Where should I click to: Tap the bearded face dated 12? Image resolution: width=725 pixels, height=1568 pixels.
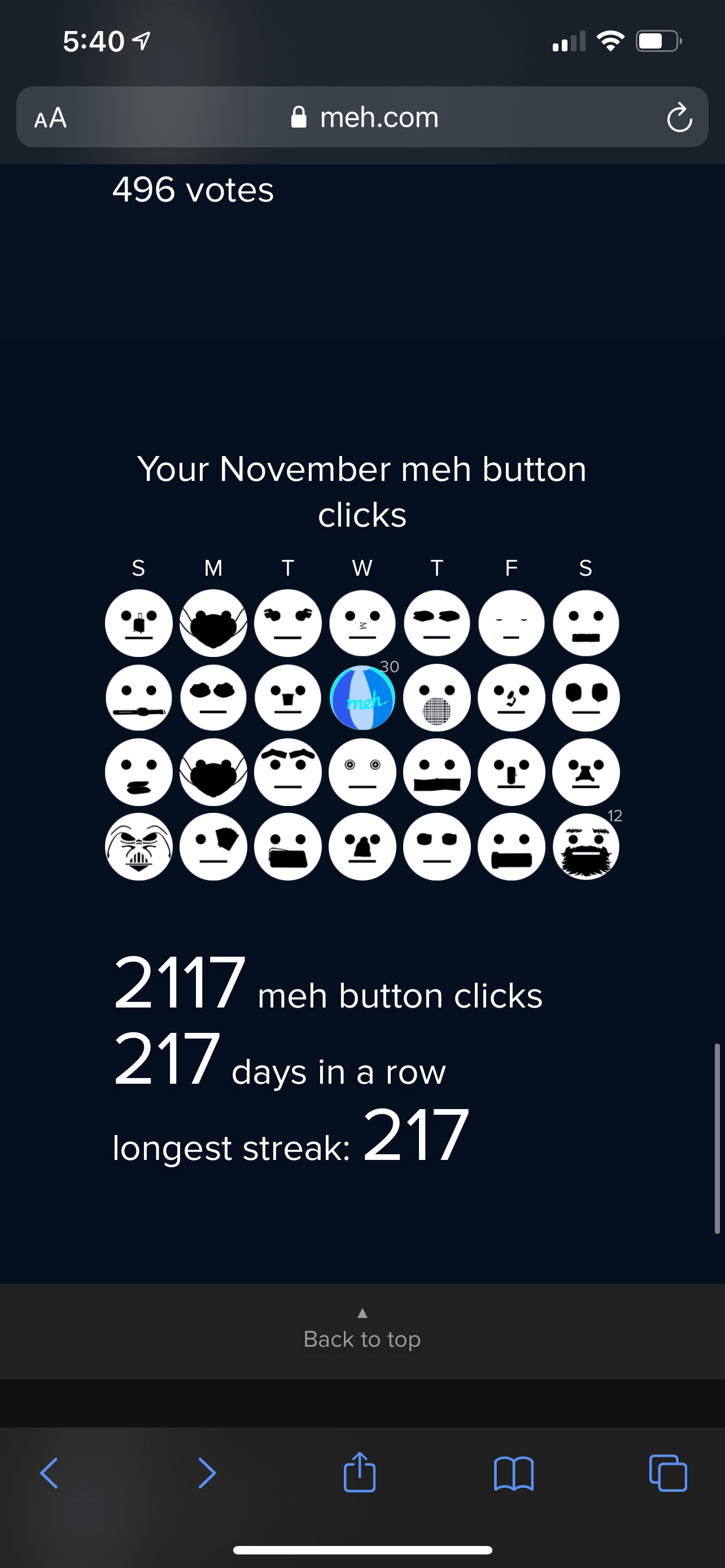pyautogui.click(x=586, y=847)
